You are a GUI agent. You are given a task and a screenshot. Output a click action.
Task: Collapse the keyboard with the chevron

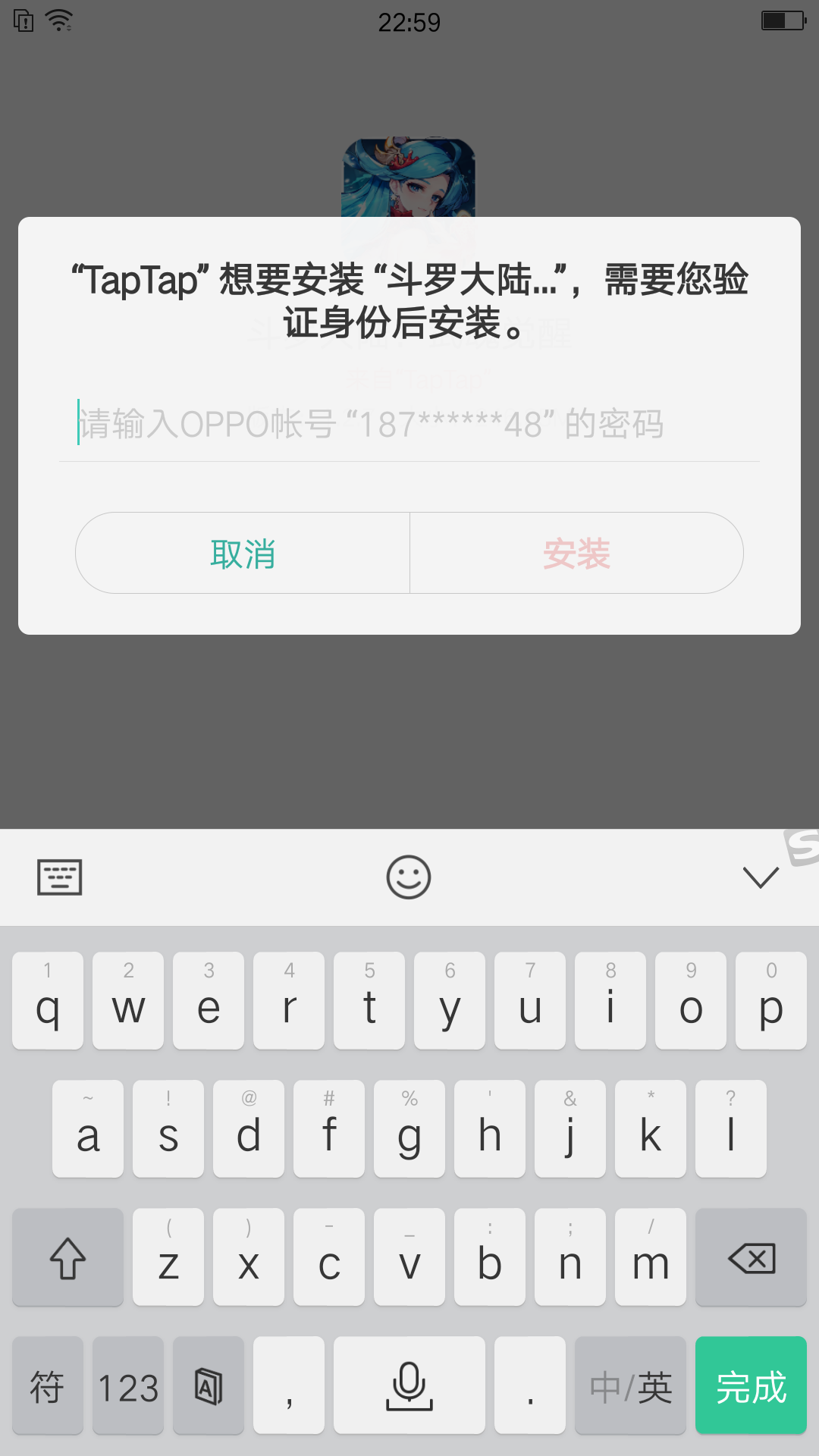[761, 877]
